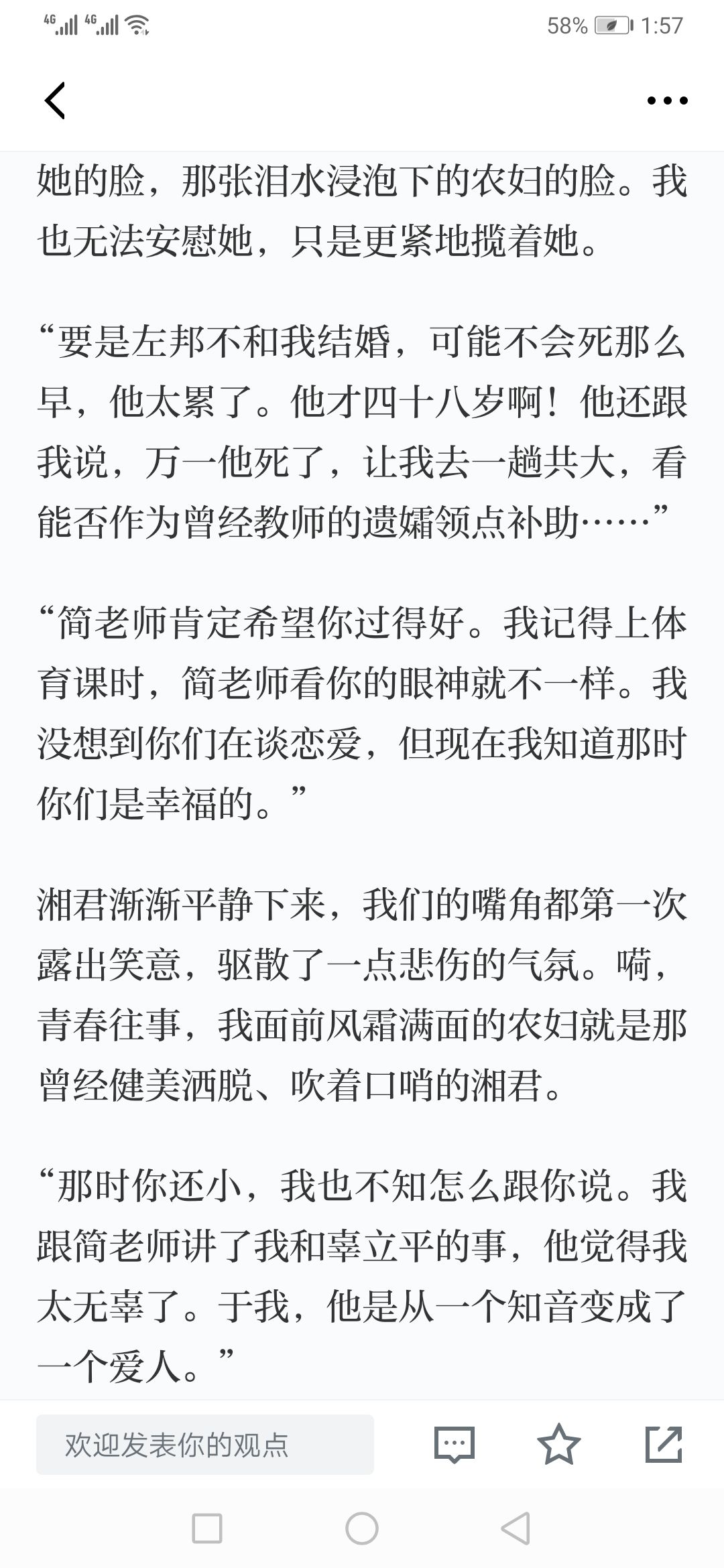This screenshot has width=724, height=1568.
Task: Favorite this article with the star icon
Action: (558, 1443)
